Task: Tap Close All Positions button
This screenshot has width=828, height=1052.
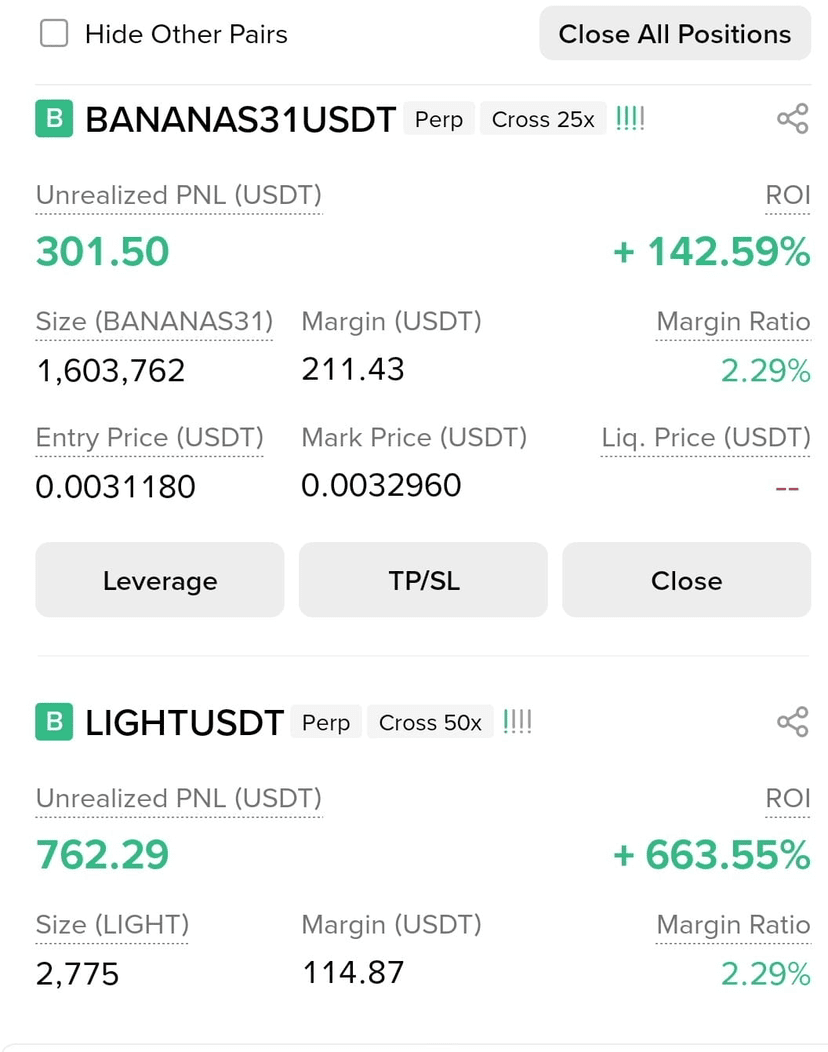Action: tap(675, 34)
